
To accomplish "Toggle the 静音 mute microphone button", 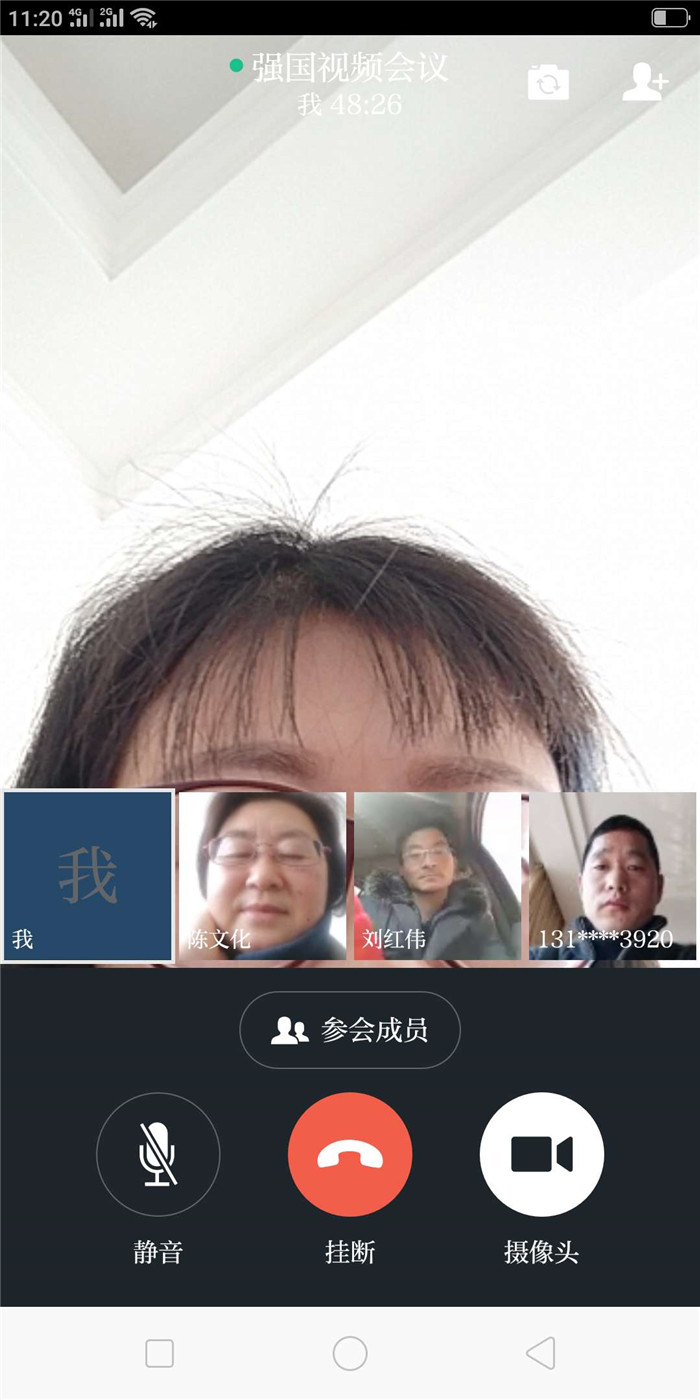I will tap(158, 1154).
